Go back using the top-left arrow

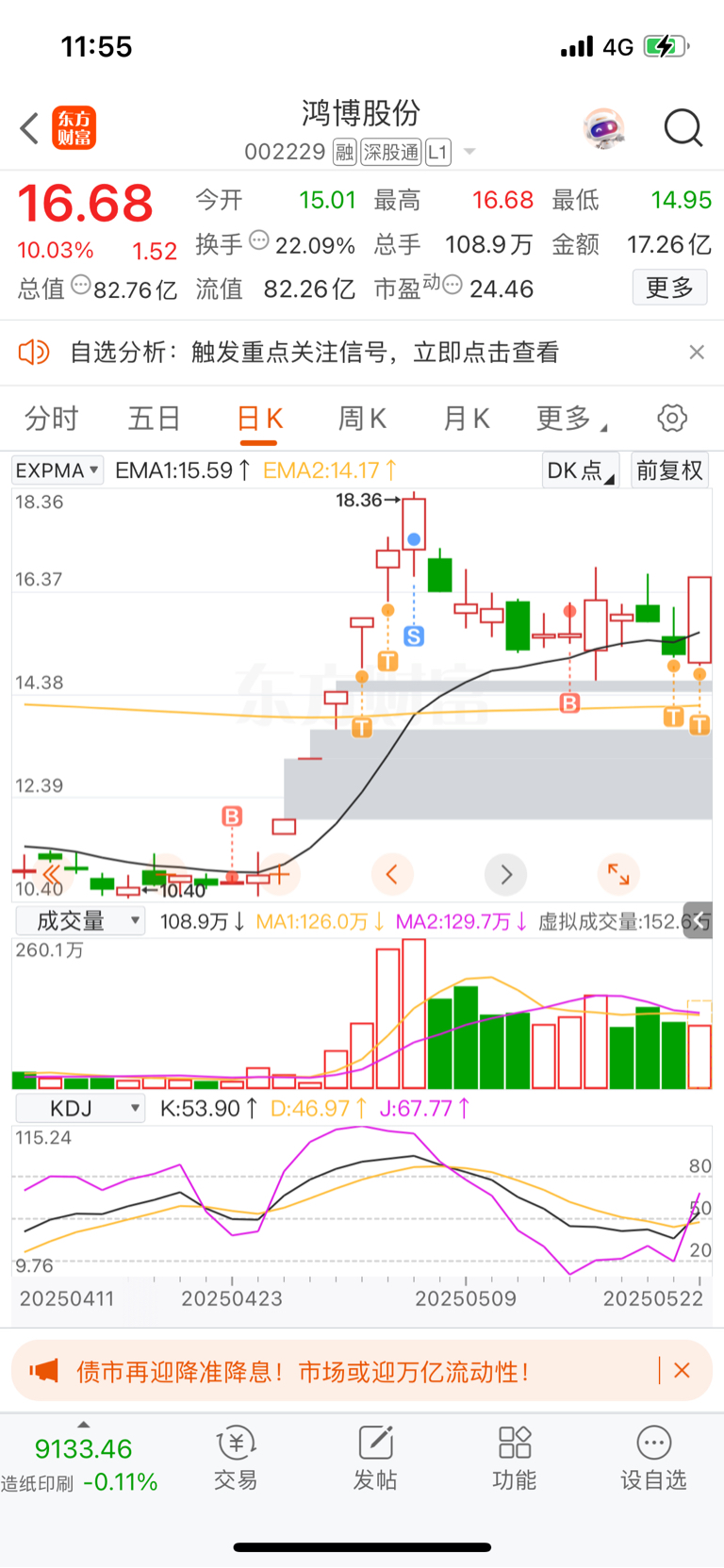(x=29, y=128)
